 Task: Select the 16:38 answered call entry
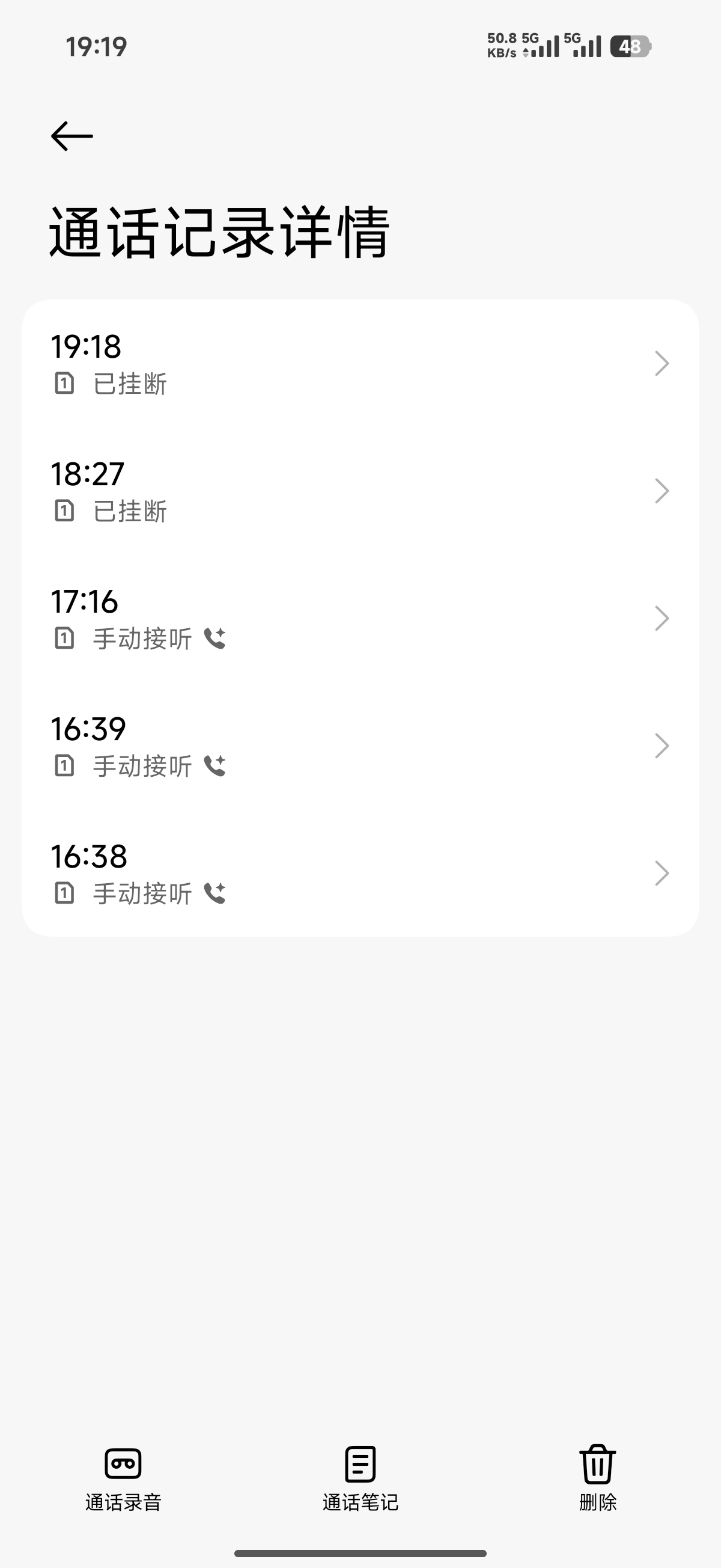click(x=360, y=874)
